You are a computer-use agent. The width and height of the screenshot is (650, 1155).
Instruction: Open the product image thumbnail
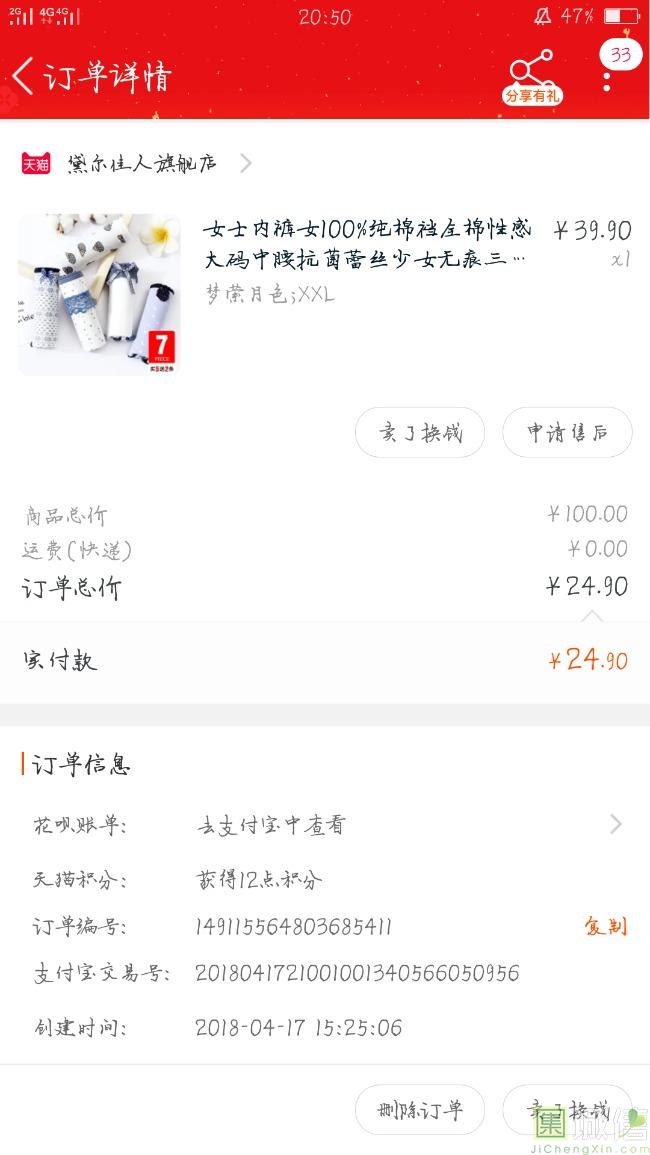point(99,294)
